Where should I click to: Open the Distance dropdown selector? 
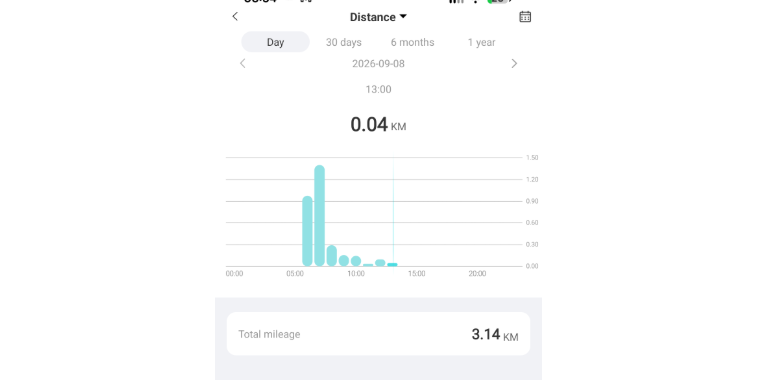(379, 17)
